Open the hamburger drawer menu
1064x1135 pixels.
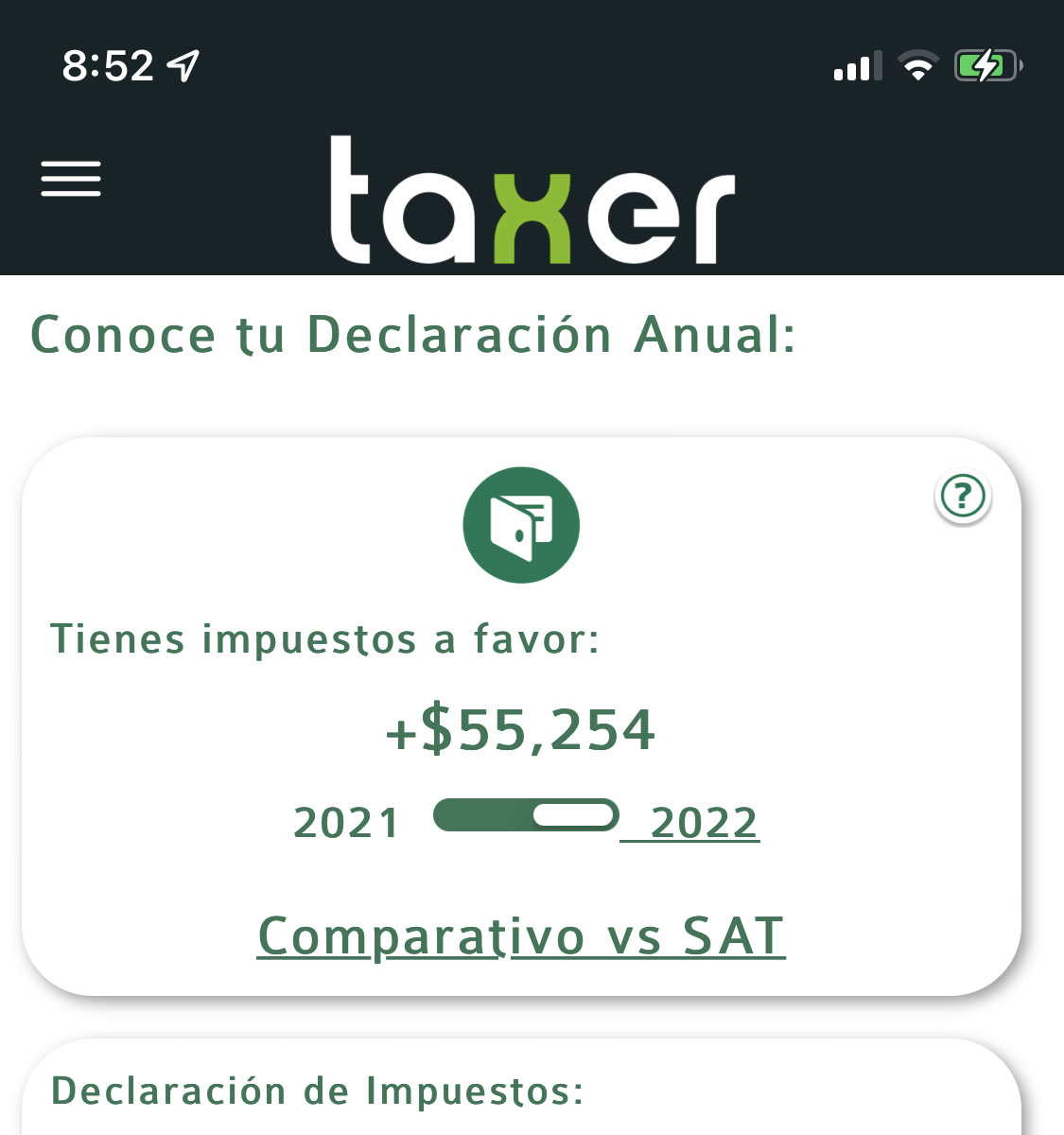pyautogui.click(x=71, y=179)
